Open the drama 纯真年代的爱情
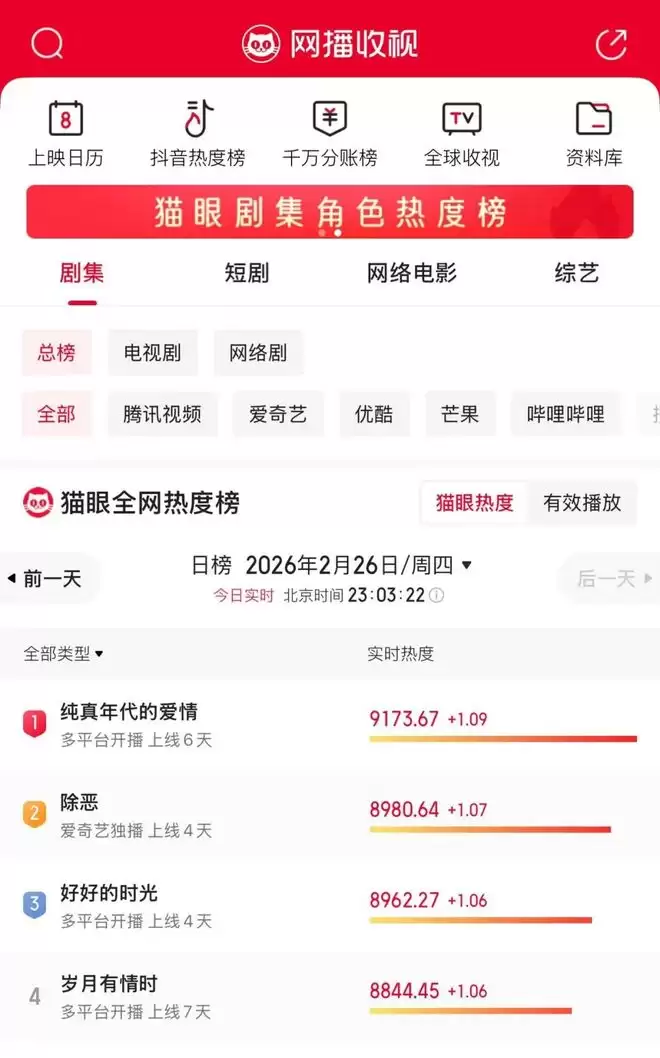This screenshot has height=1058, width=660. tap(129, 712)
